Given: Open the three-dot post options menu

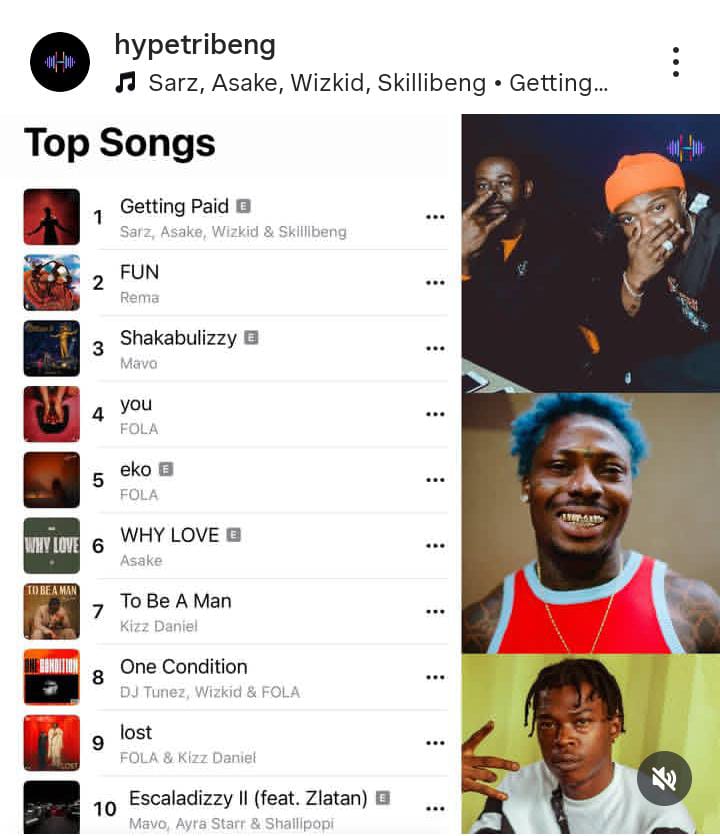Looking at the screenshot, I should click(675, 61).
